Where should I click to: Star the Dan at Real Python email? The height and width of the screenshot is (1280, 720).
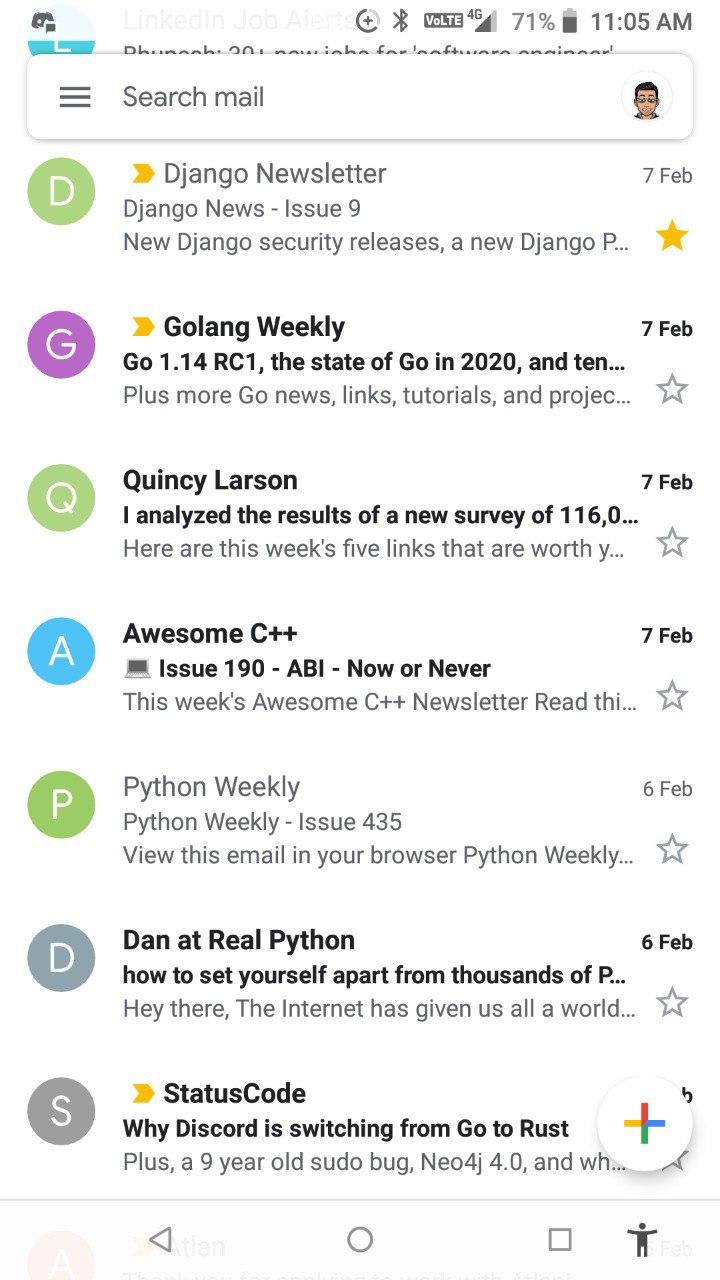[x=672, y=1002]
